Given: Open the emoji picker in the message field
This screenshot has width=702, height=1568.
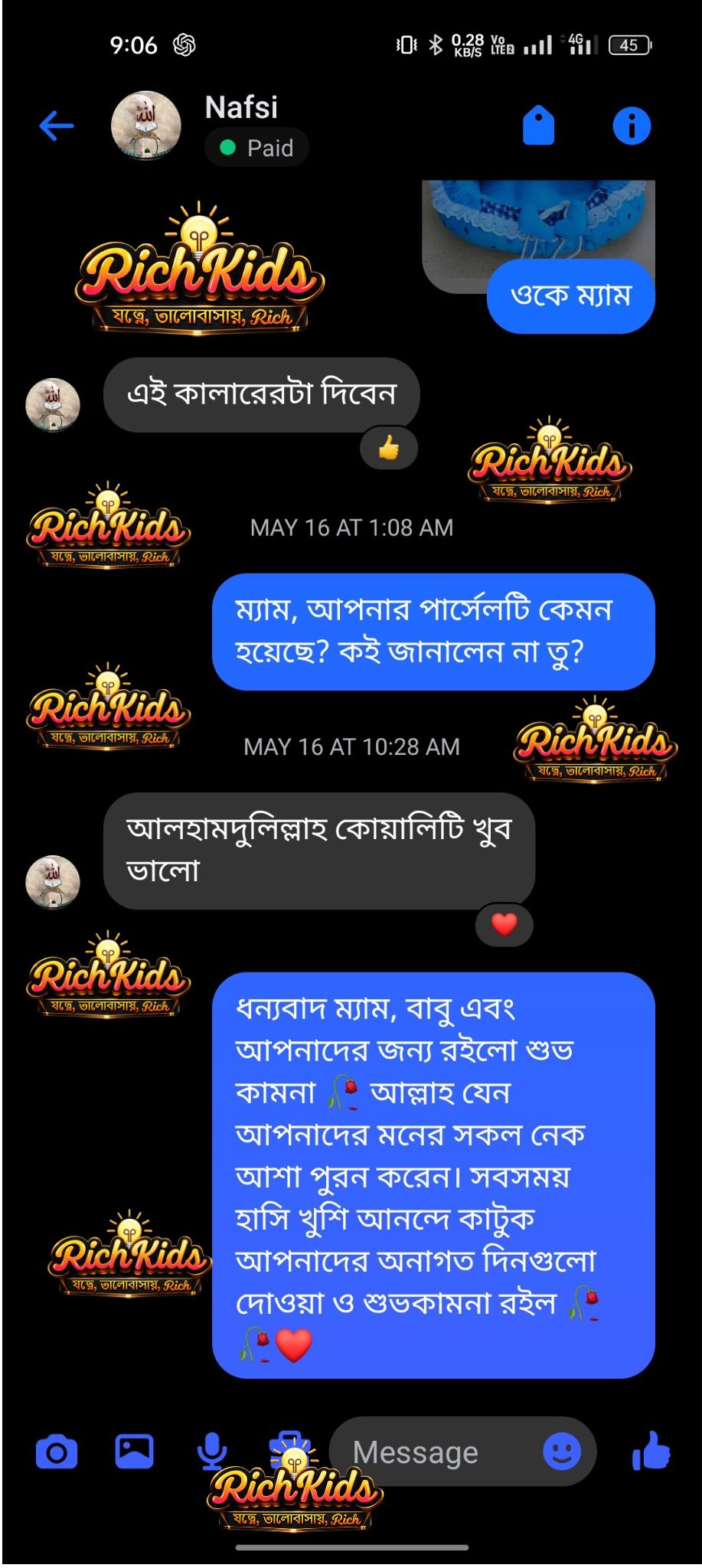Looking at the screenshot, I should point(562,1451).
